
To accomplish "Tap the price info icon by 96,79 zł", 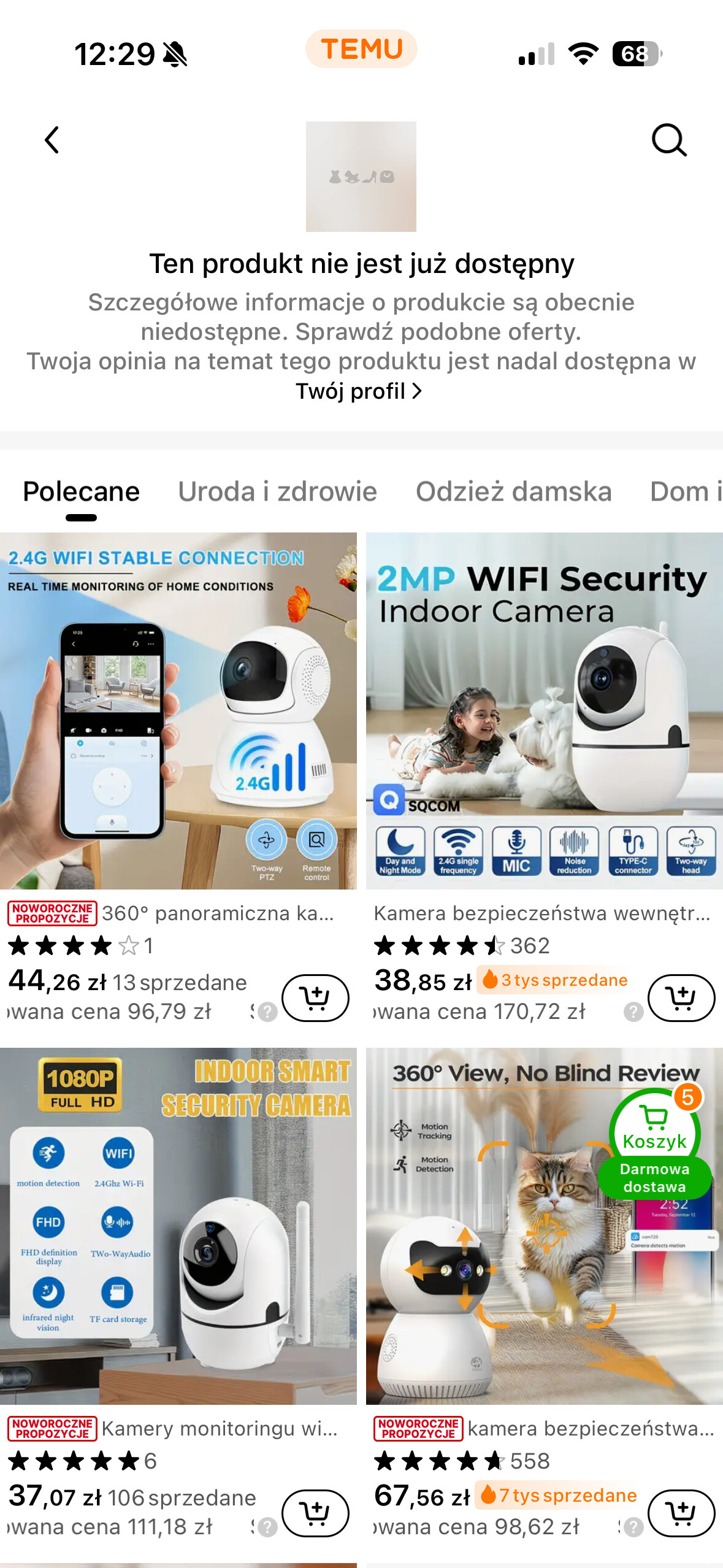I will (267, 1012).
